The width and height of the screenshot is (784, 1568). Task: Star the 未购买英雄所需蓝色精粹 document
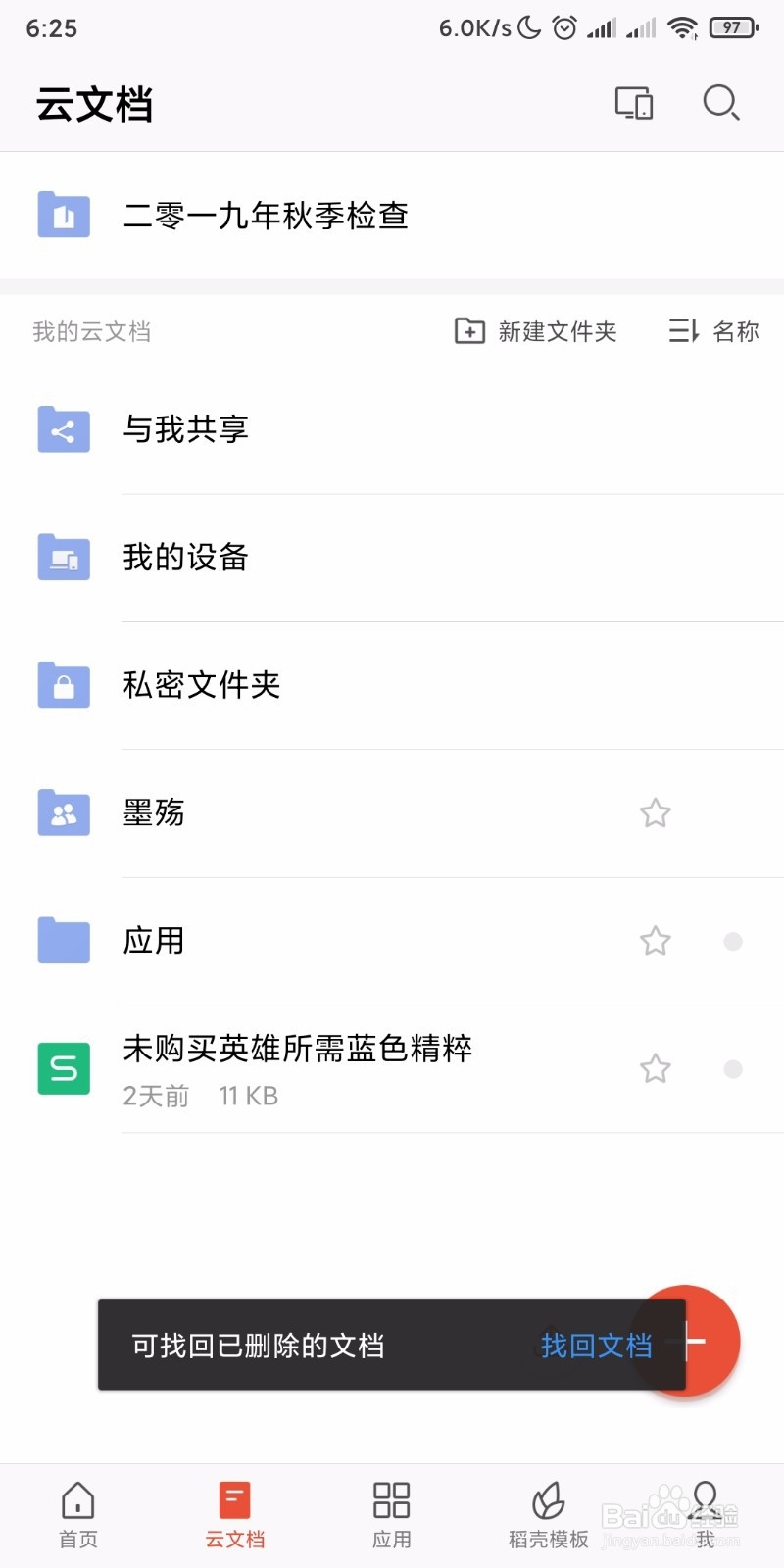pyautogui.click(x=655, y=1068)
